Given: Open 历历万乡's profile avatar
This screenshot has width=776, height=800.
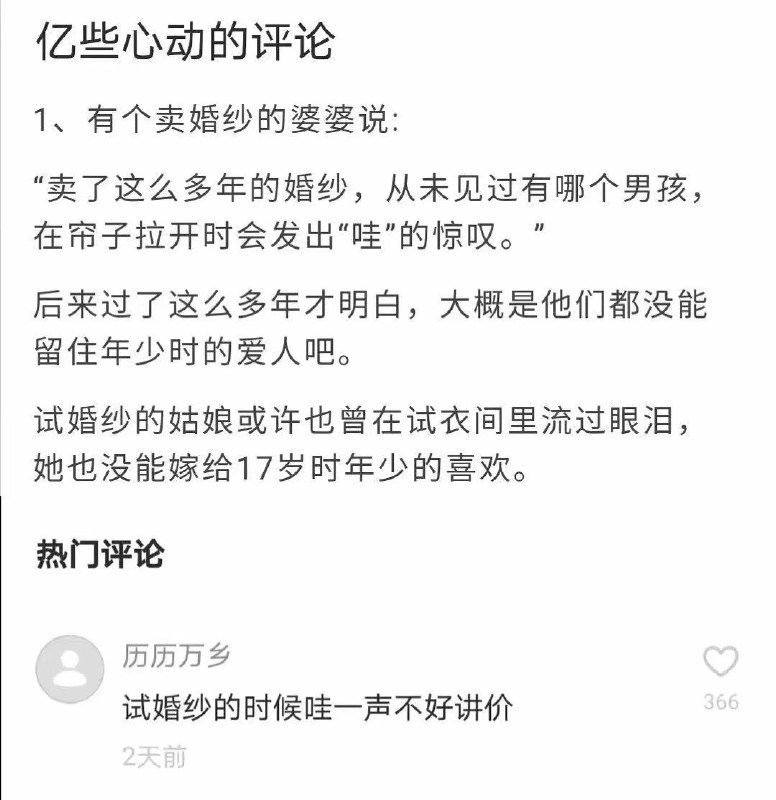Looking at the screenshot, I should 70,669.
